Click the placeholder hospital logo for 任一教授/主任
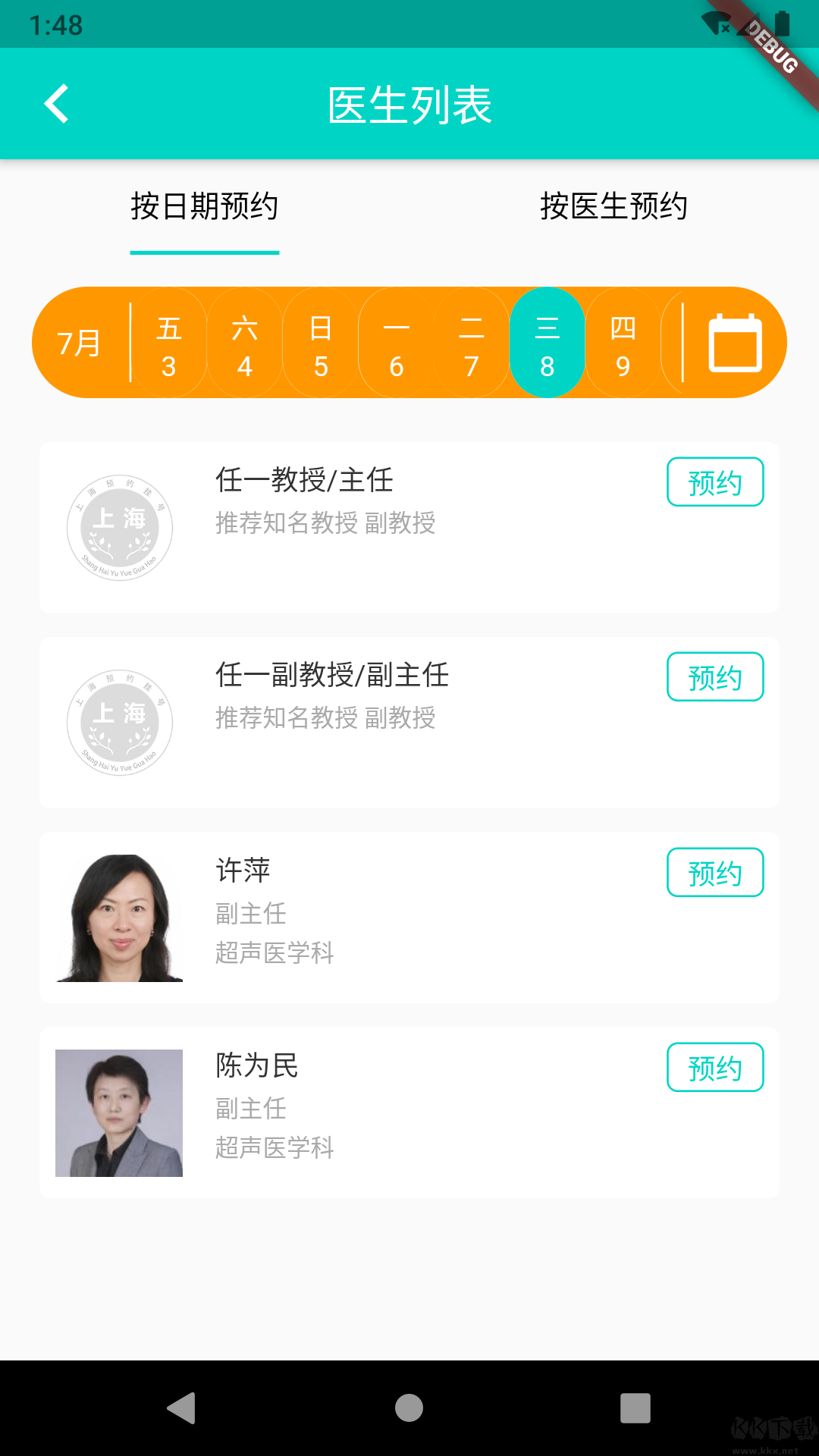The height and width of the screenshot is (1456, 819). point(118,528)
